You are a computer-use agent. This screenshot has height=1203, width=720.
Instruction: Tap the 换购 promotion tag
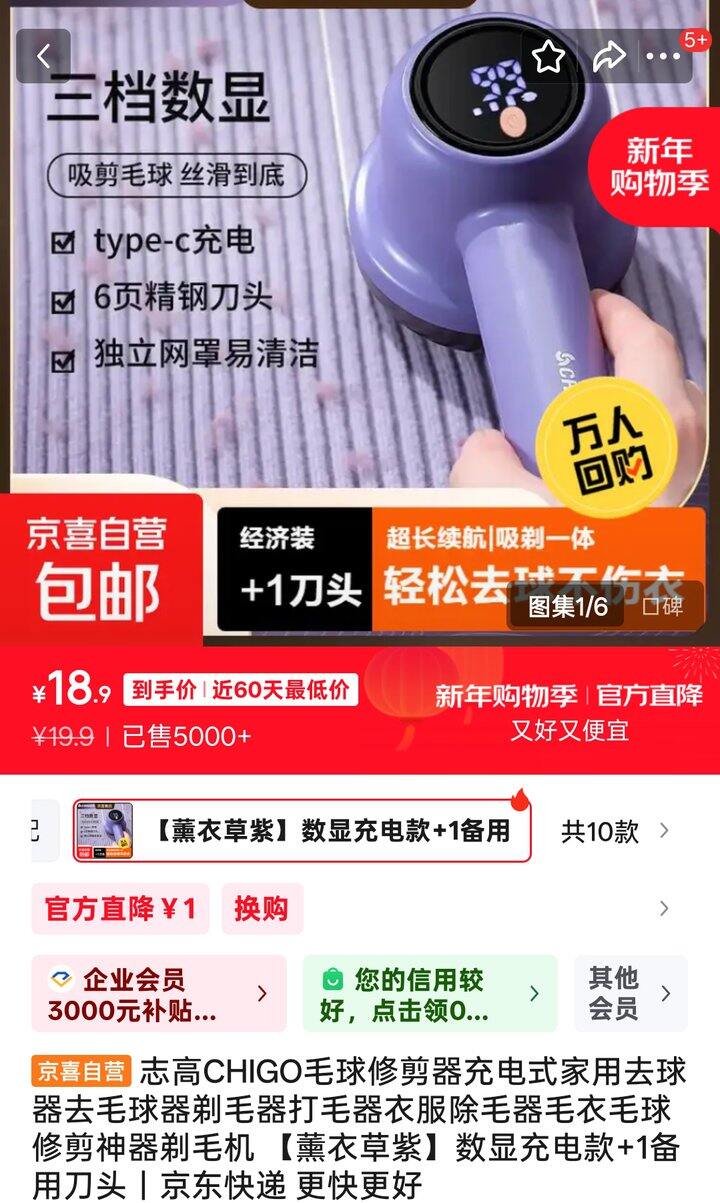point(261,909)
